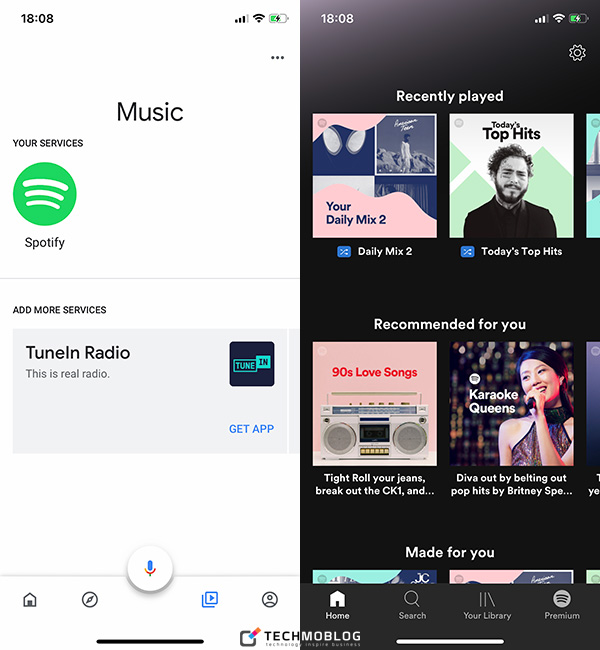Image resolution: width=600 pixels, height=650 pixels.
Task: Open the three-dot overflow menu
Action: point(277,58)
